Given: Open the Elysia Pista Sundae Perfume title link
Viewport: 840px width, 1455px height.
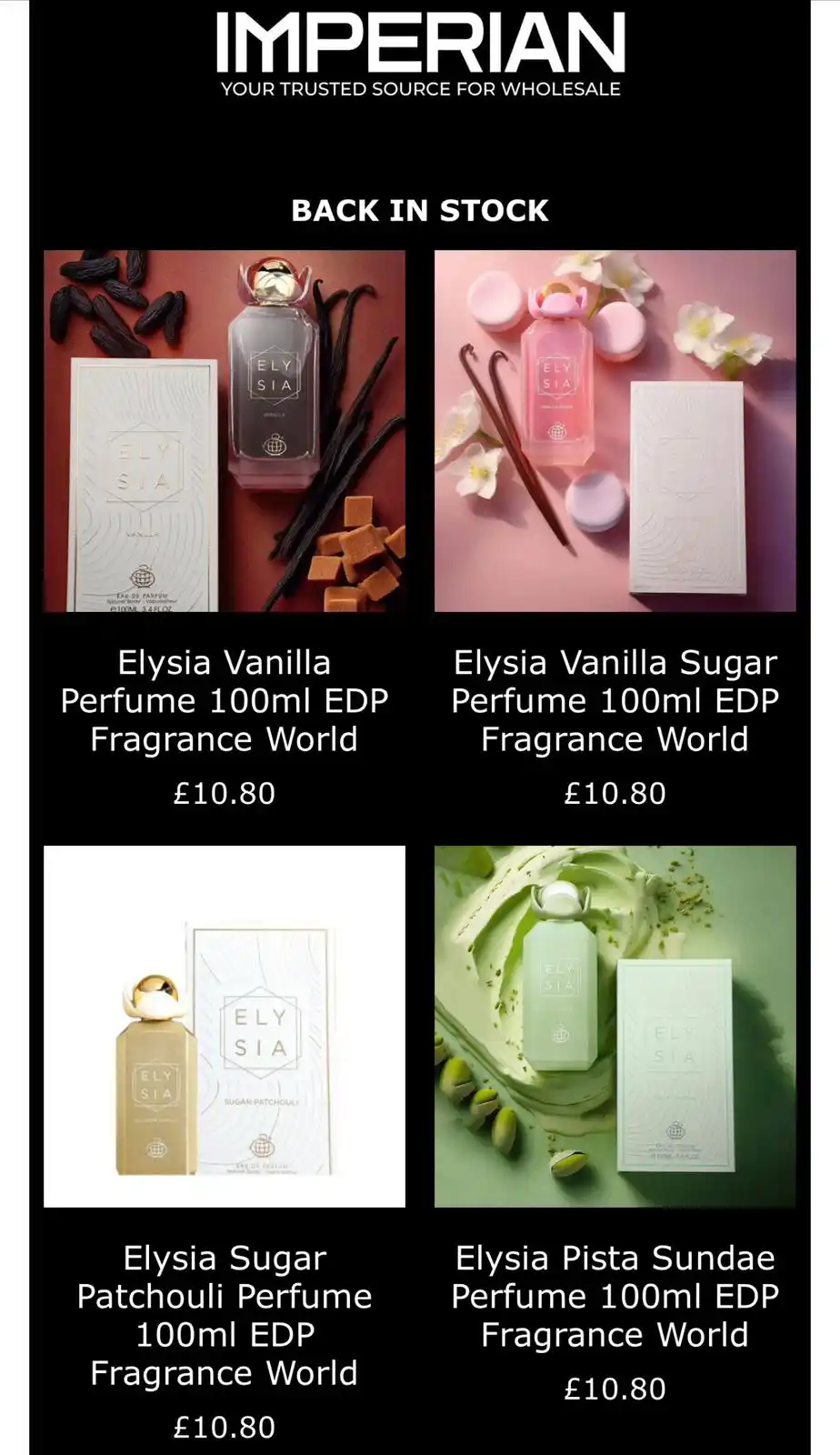Looking at the screenshot, I should point(615,1296).
